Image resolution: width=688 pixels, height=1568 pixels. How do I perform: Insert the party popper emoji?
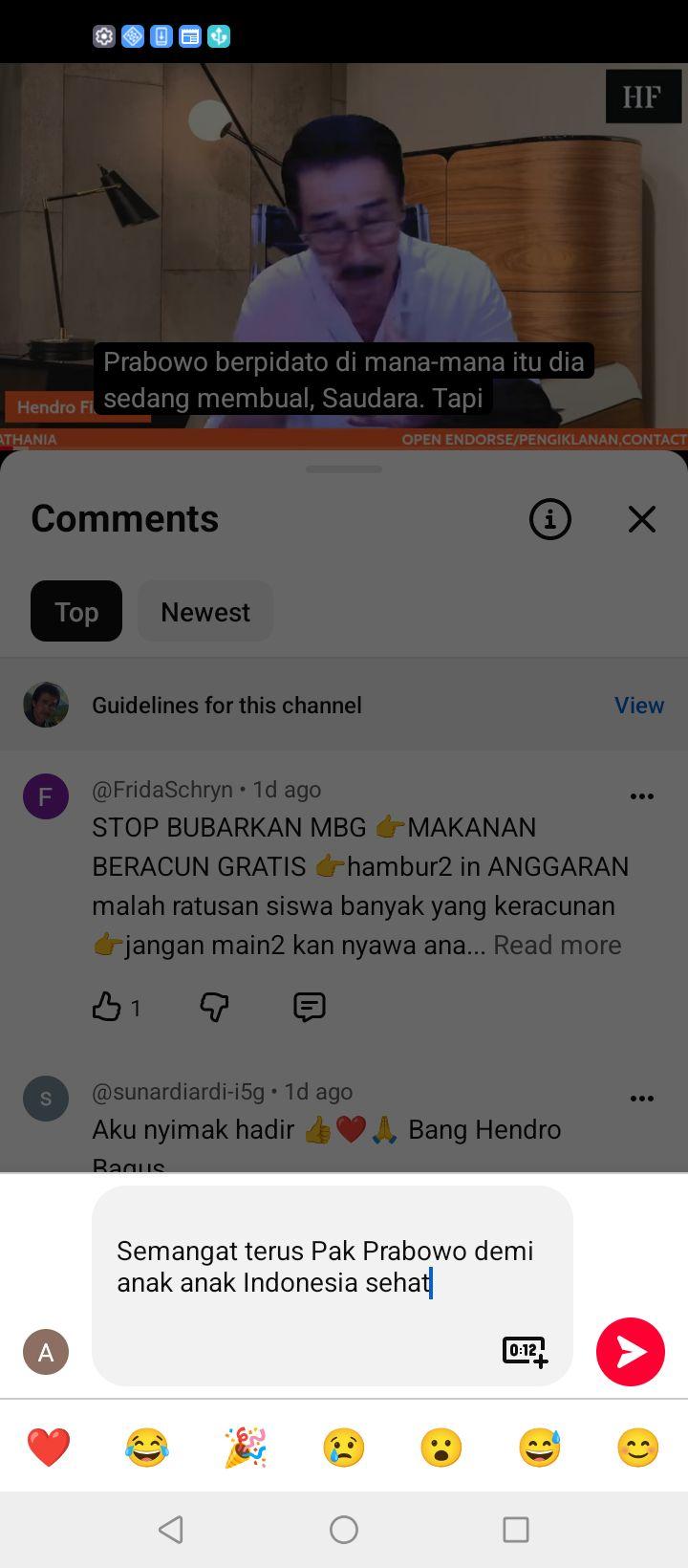pyautogui.click(x=246, y=1448)
